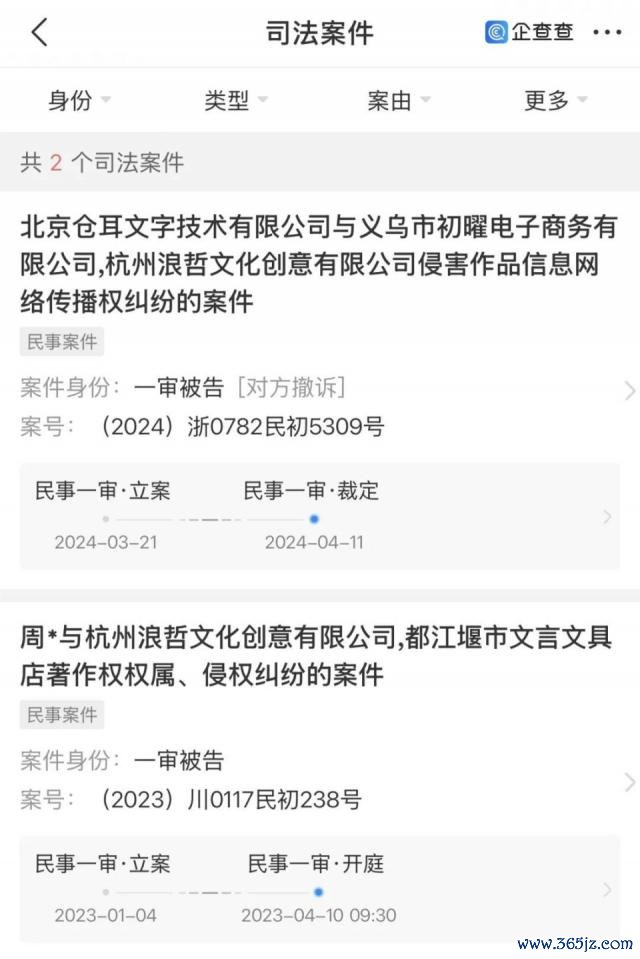This screenshot has width=640, height=959.
Task: Expand the 类型 filter dropdown
Action: (x=236, y=100)
